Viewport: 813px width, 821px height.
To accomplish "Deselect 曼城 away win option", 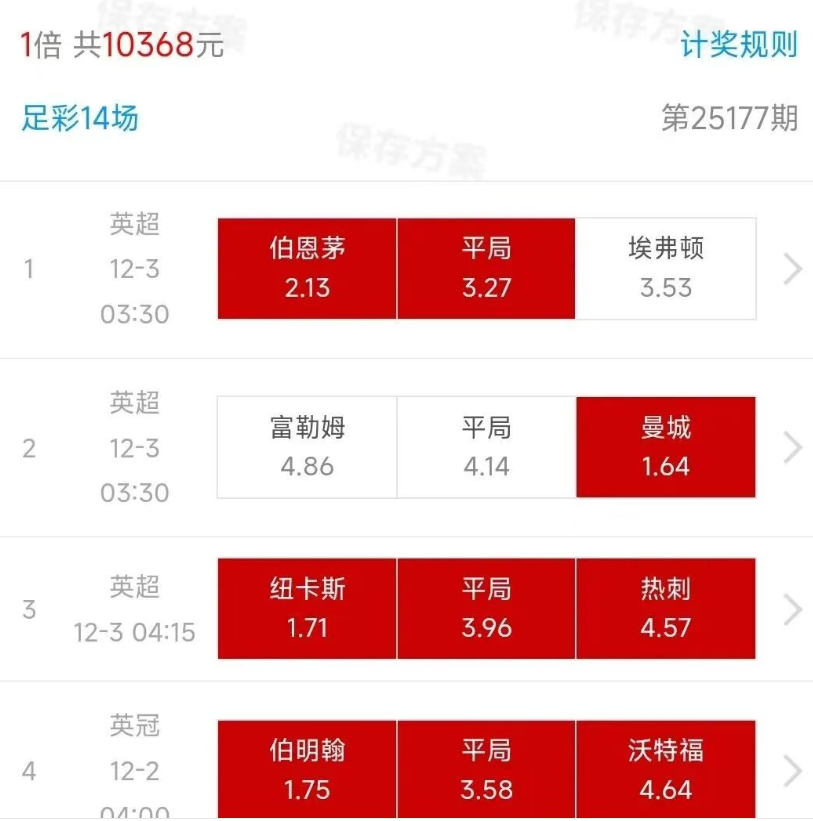I will pyautogui.click(x=666, y=447).
